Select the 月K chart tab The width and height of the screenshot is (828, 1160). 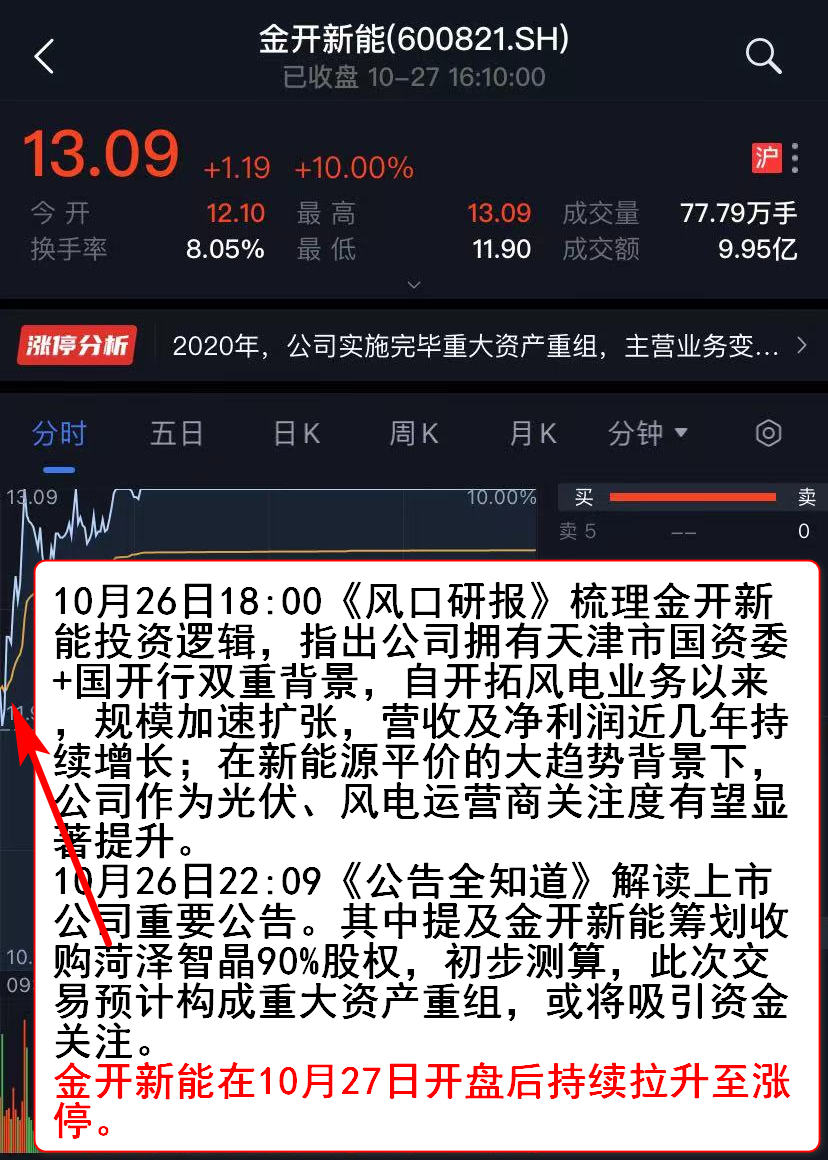pos(532,434)
